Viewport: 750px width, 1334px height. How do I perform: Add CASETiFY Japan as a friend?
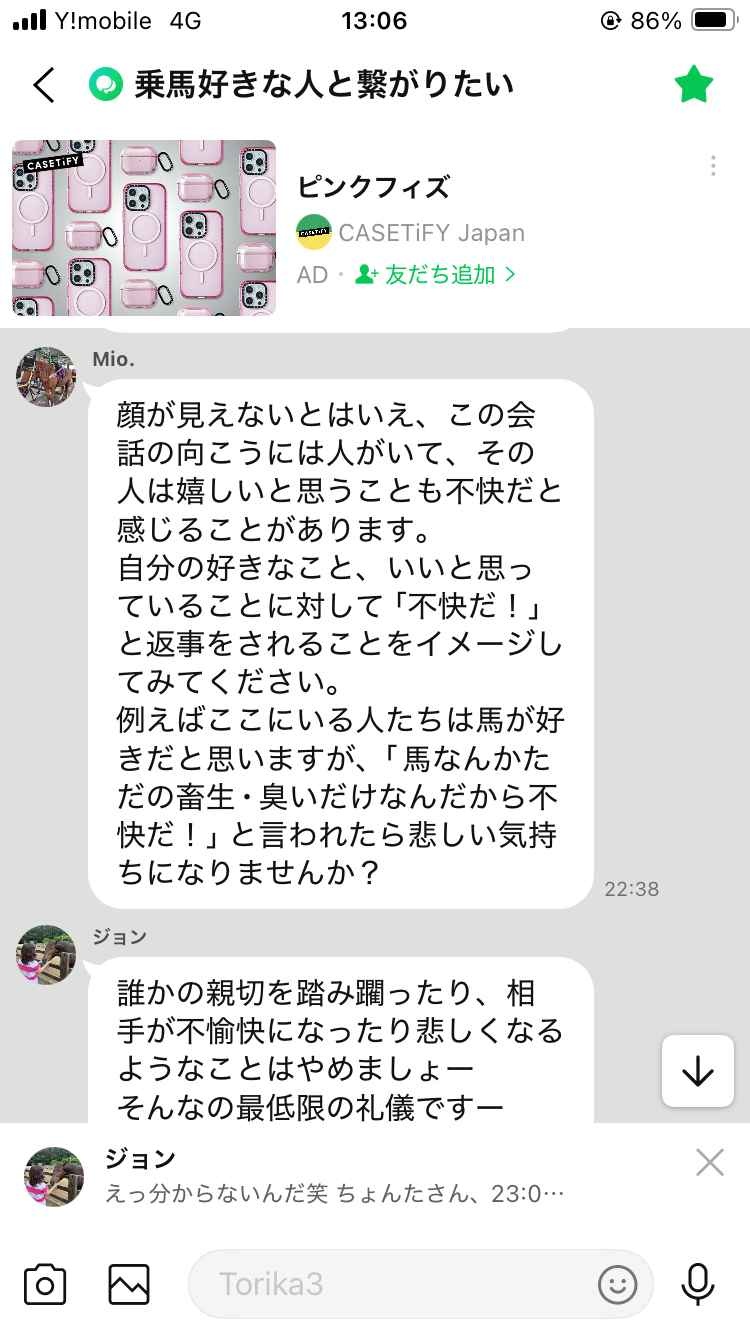[437, 274]
